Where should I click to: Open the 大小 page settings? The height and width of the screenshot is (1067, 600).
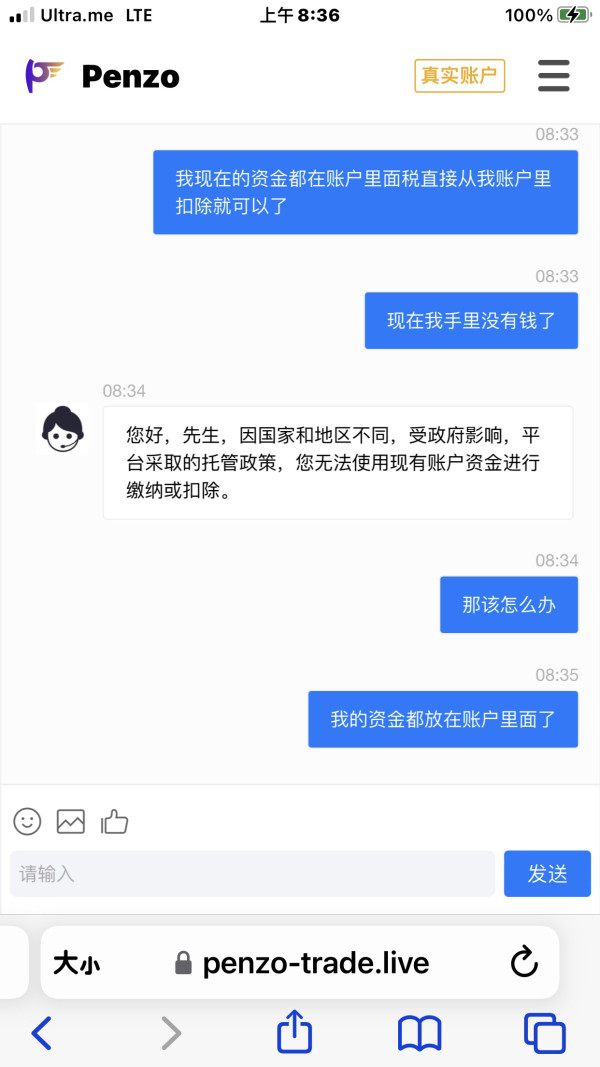(x=76, y=963)
